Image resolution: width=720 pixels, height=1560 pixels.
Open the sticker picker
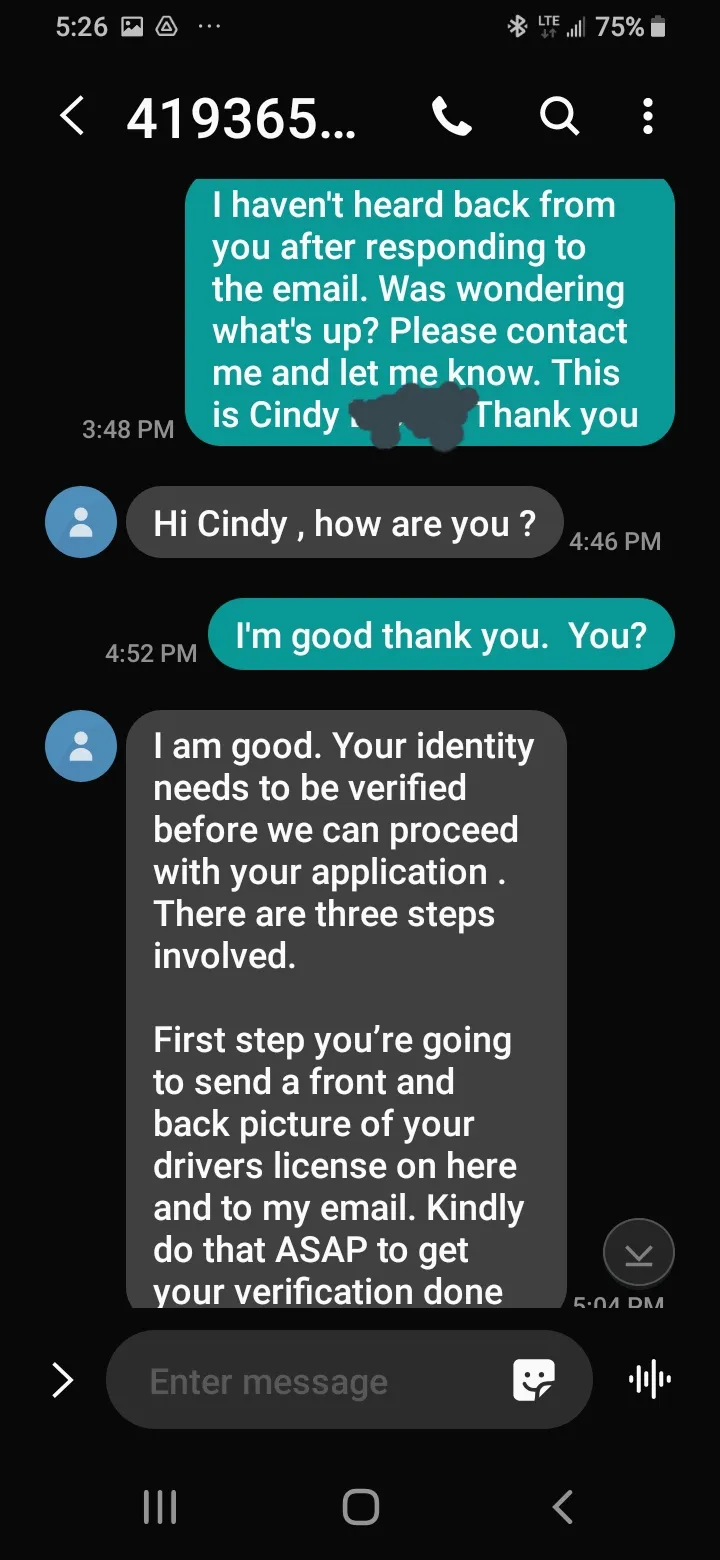(x=533, y=1381)
